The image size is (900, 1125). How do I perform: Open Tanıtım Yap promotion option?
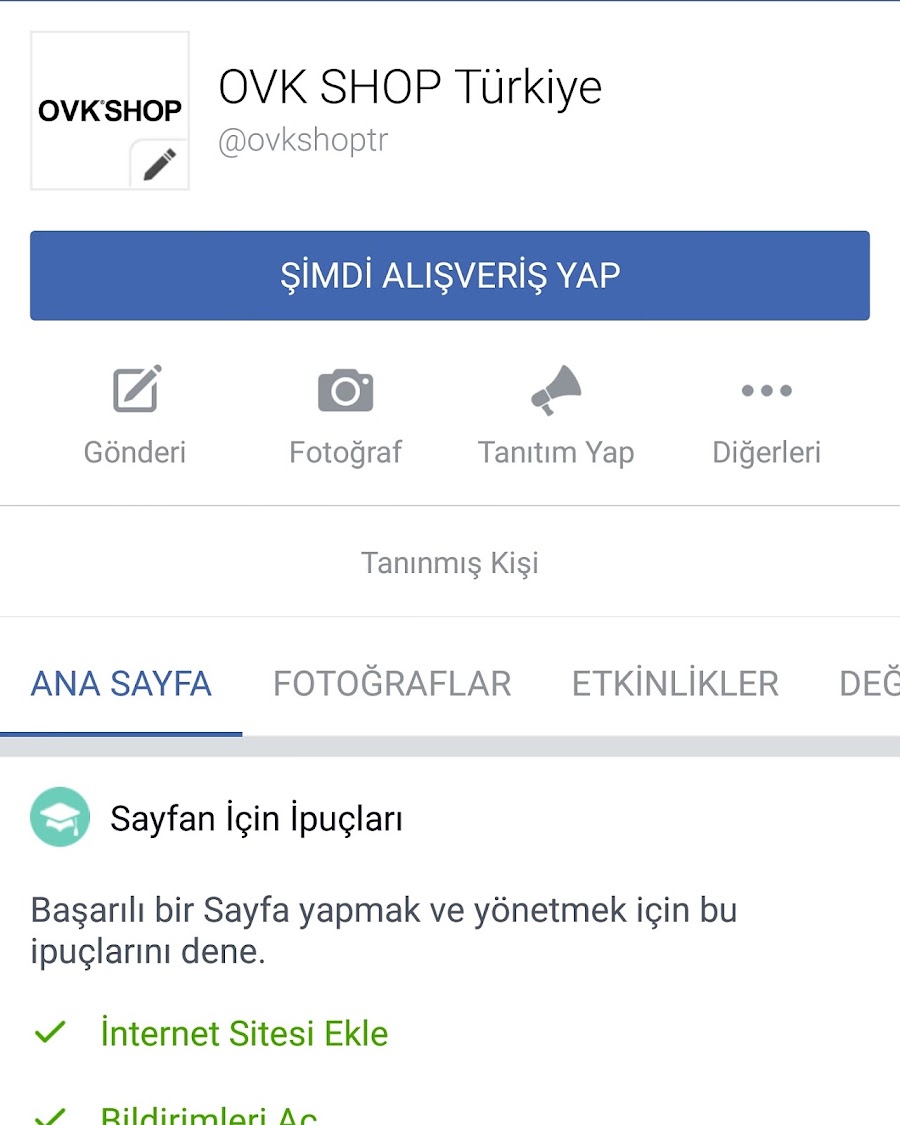[x=556, y=416]
